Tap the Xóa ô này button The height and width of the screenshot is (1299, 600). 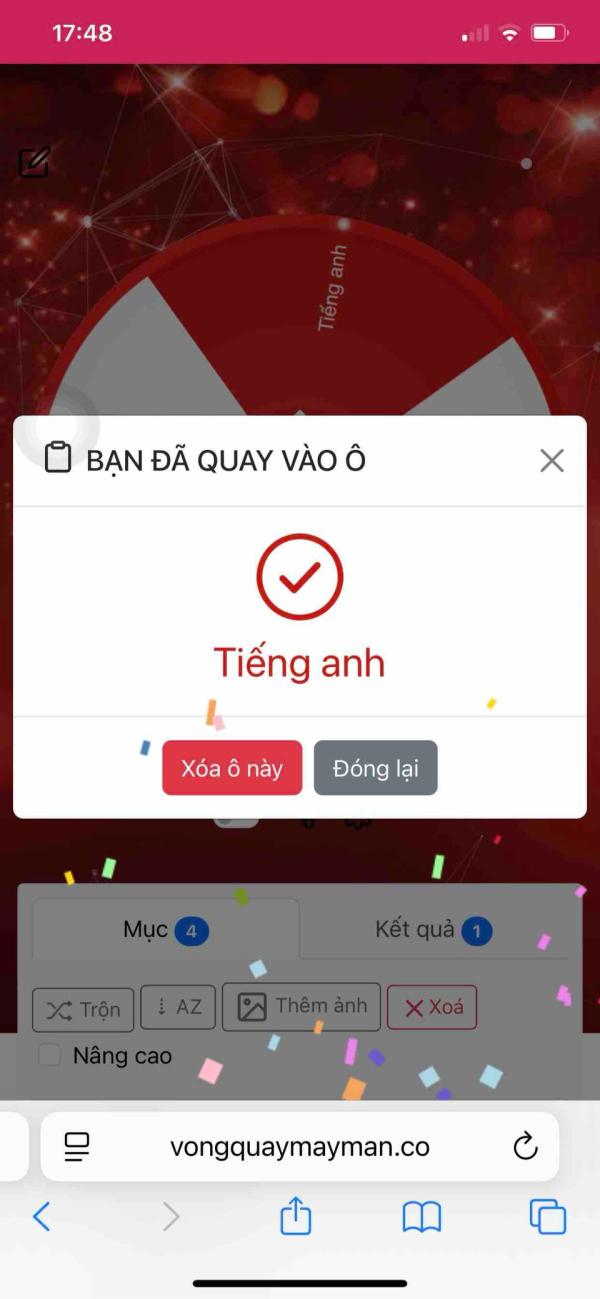(x=232, y=768)
